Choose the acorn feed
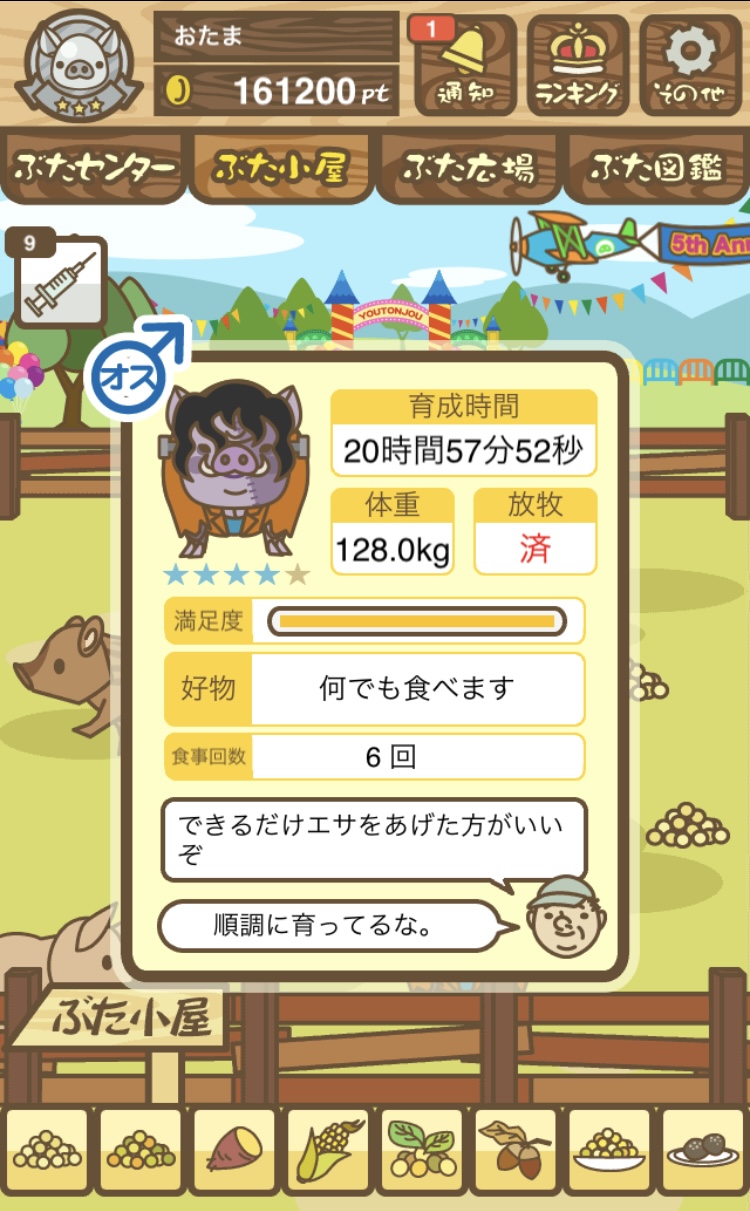This screenshot has height=1211, width=750. (x=515, y=1151)
